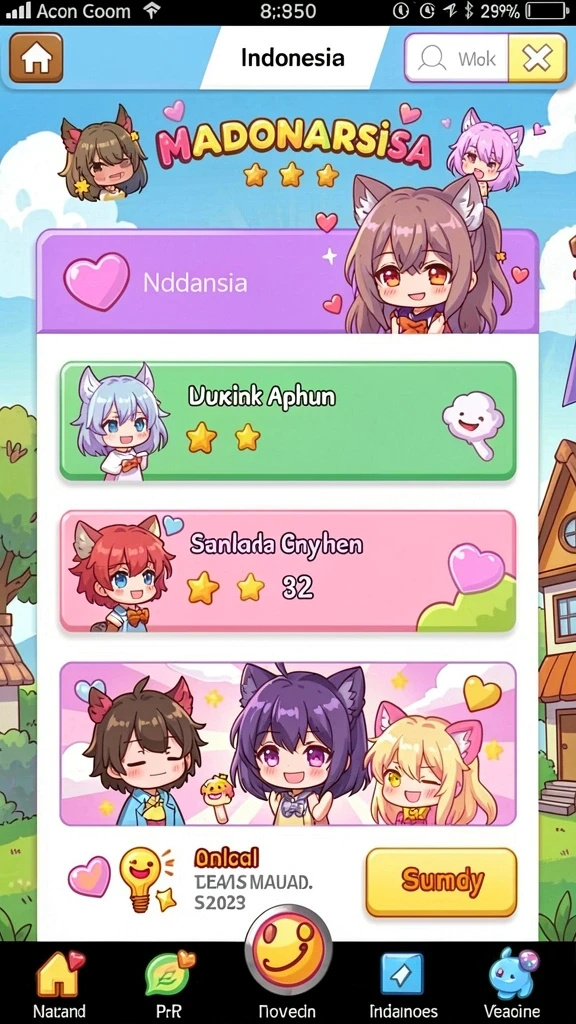Select the Indonesia top tab
The width and height of the screenshot is (576, 1024).
coord(293,58)
